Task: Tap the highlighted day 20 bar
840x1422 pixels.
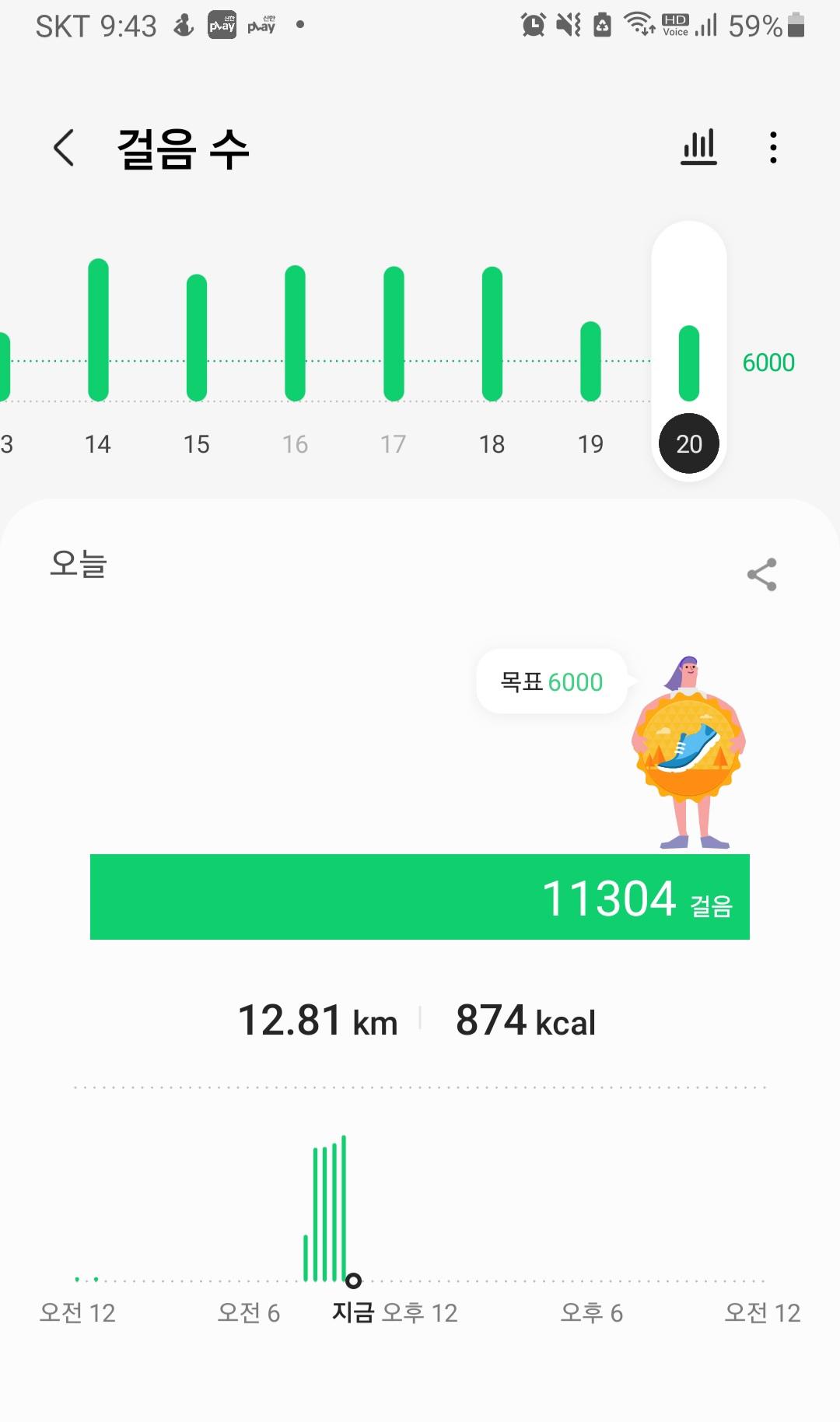Action: coord(689,363)
